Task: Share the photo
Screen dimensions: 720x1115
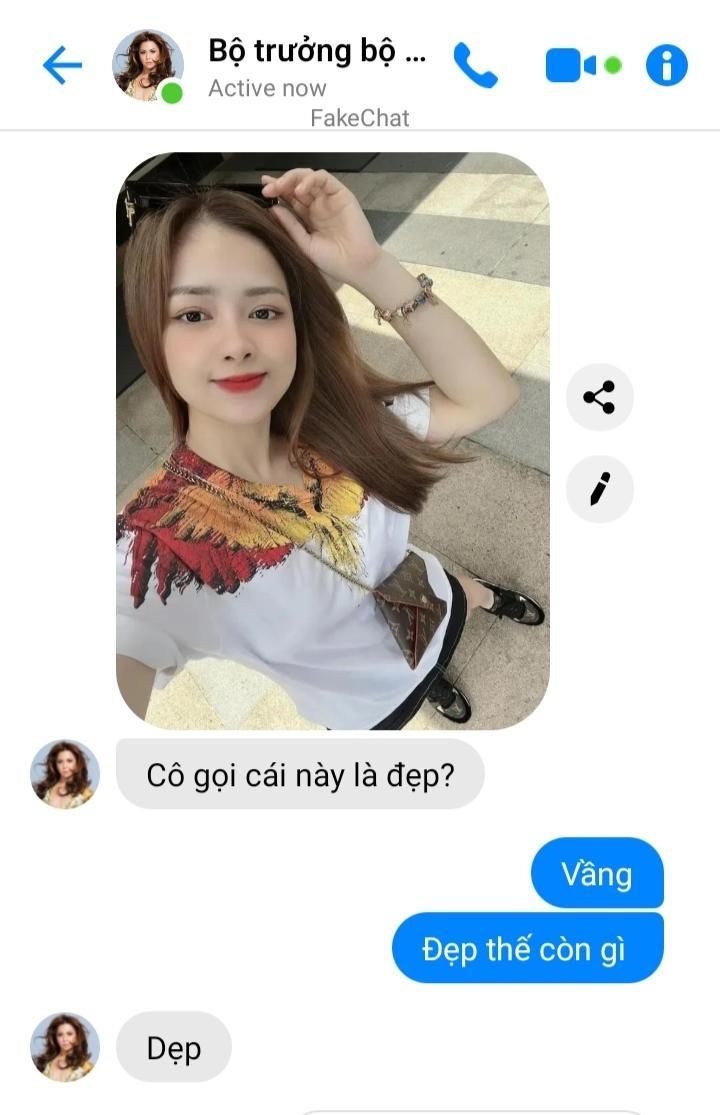Action: pyautogui.click(x=600, y=397)
